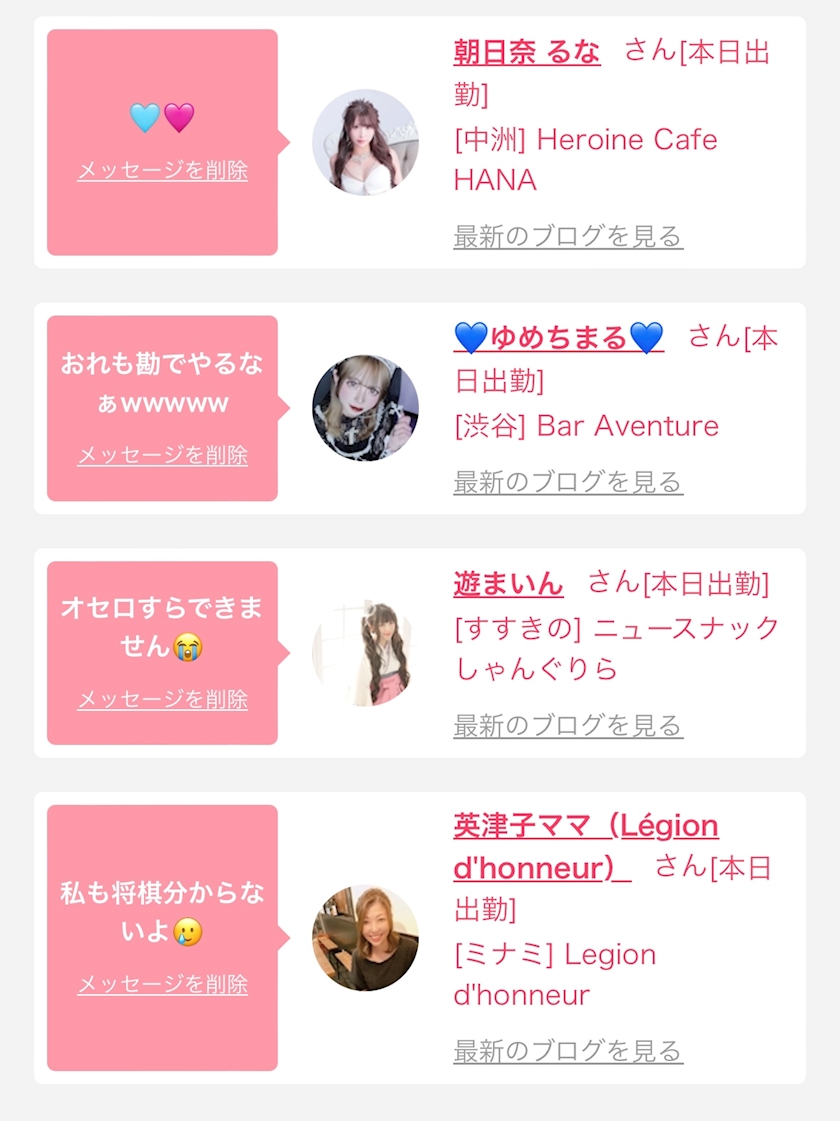Delete the 私も将棋分からないよ message

click(x=162, y=984)
